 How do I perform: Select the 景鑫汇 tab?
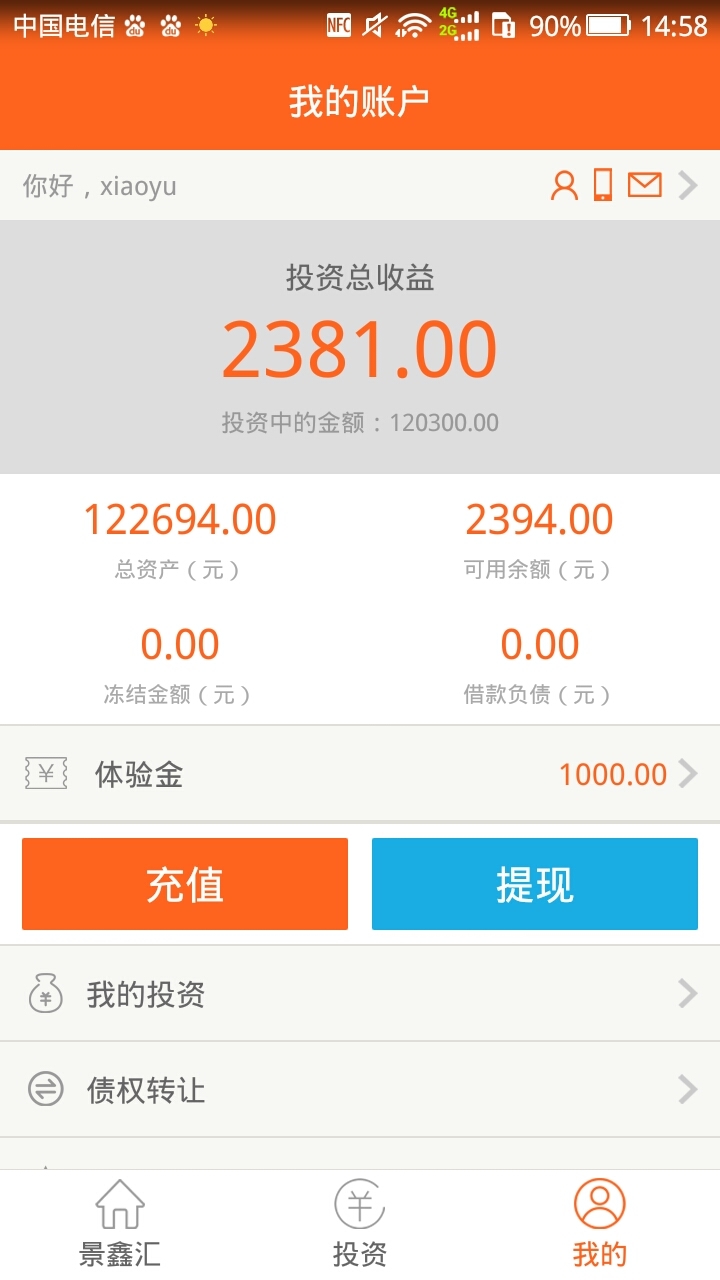click(120, 1225)
